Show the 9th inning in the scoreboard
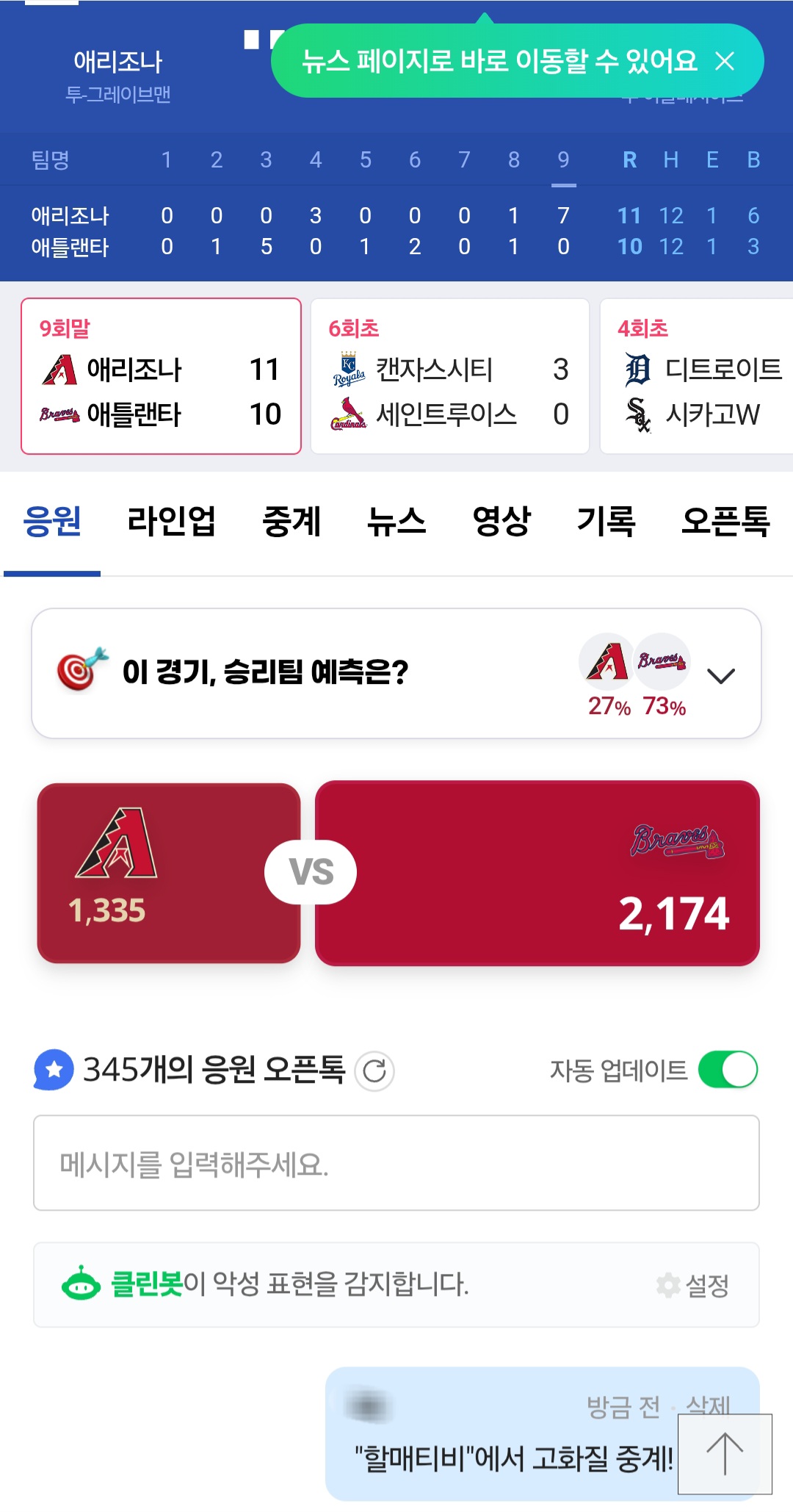This screenshot has width=793, height=1512. [x=563, y=160]
